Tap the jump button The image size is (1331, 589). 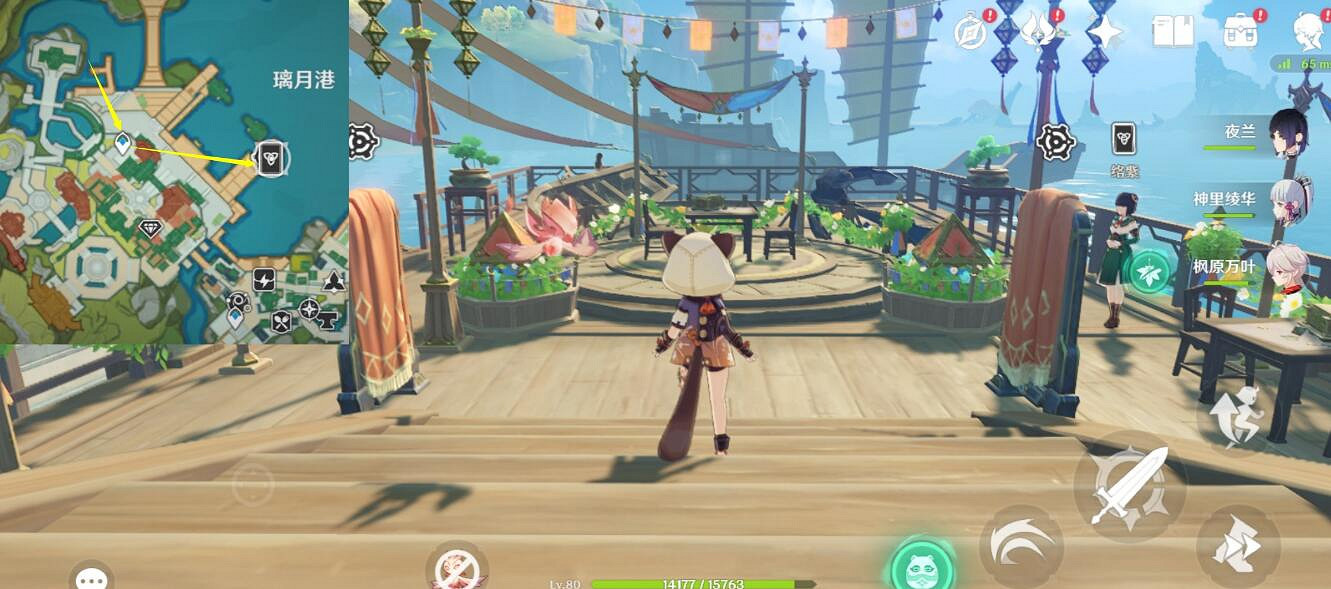1235,415
